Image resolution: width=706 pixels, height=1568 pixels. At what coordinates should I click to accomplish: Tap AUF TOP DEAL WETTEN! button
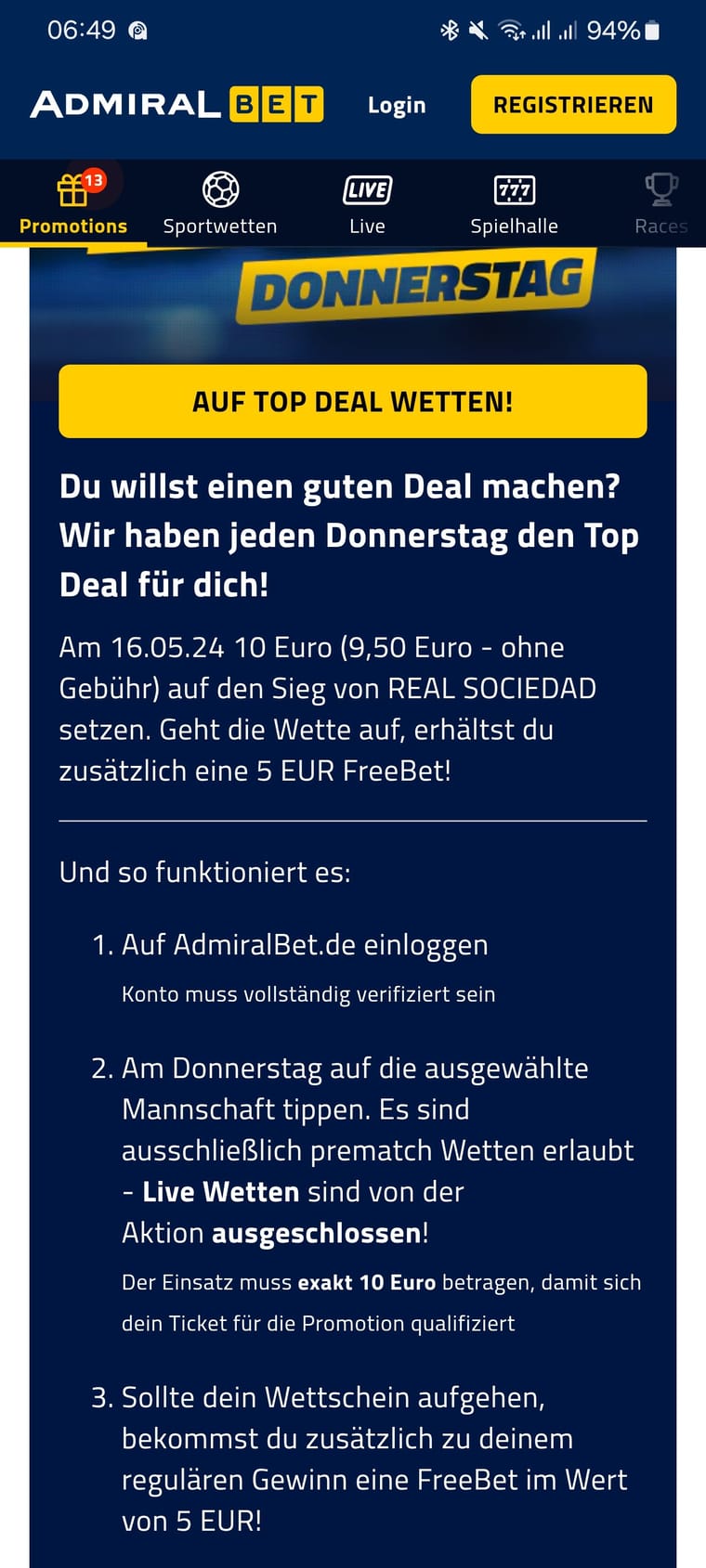352,401
